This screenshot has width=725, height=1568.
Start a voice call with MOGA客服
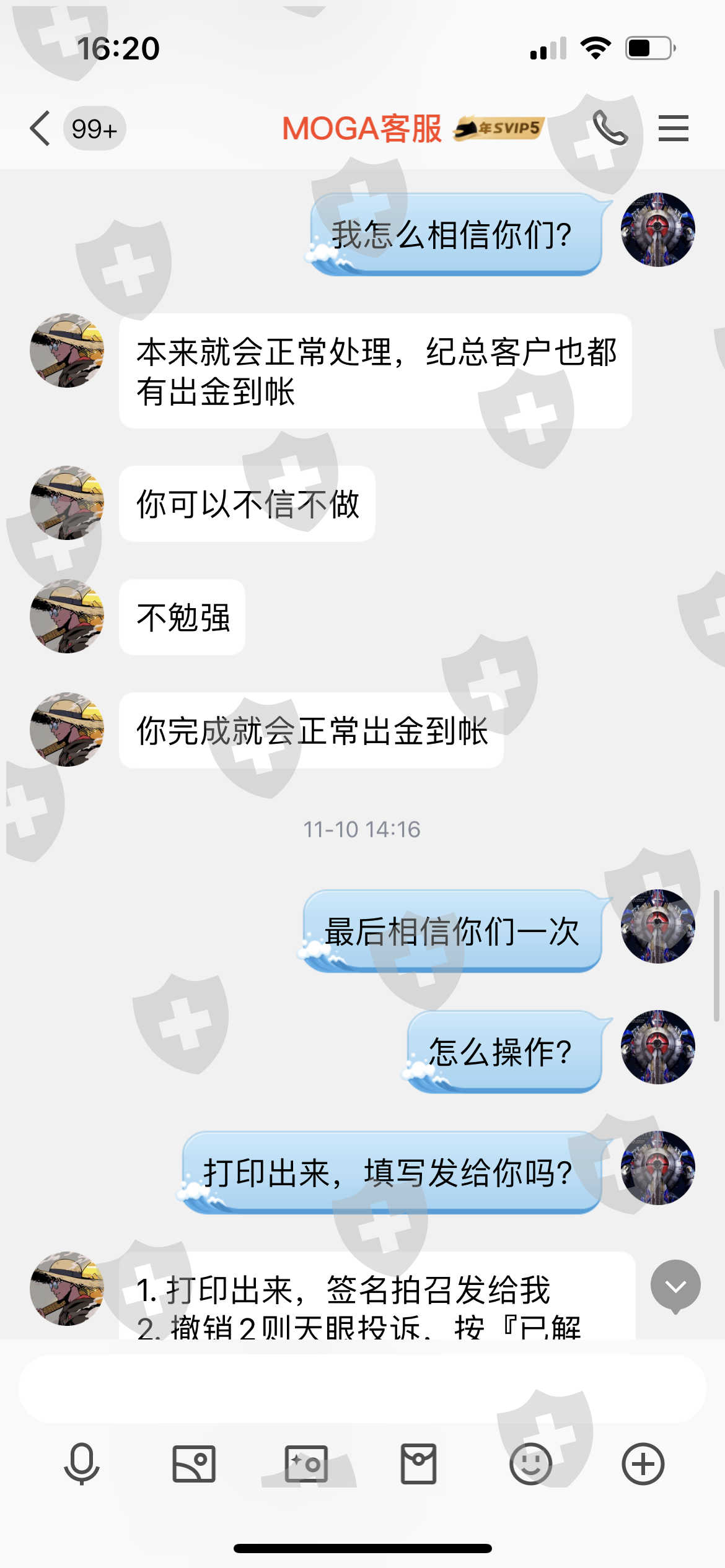coord(610,128)
